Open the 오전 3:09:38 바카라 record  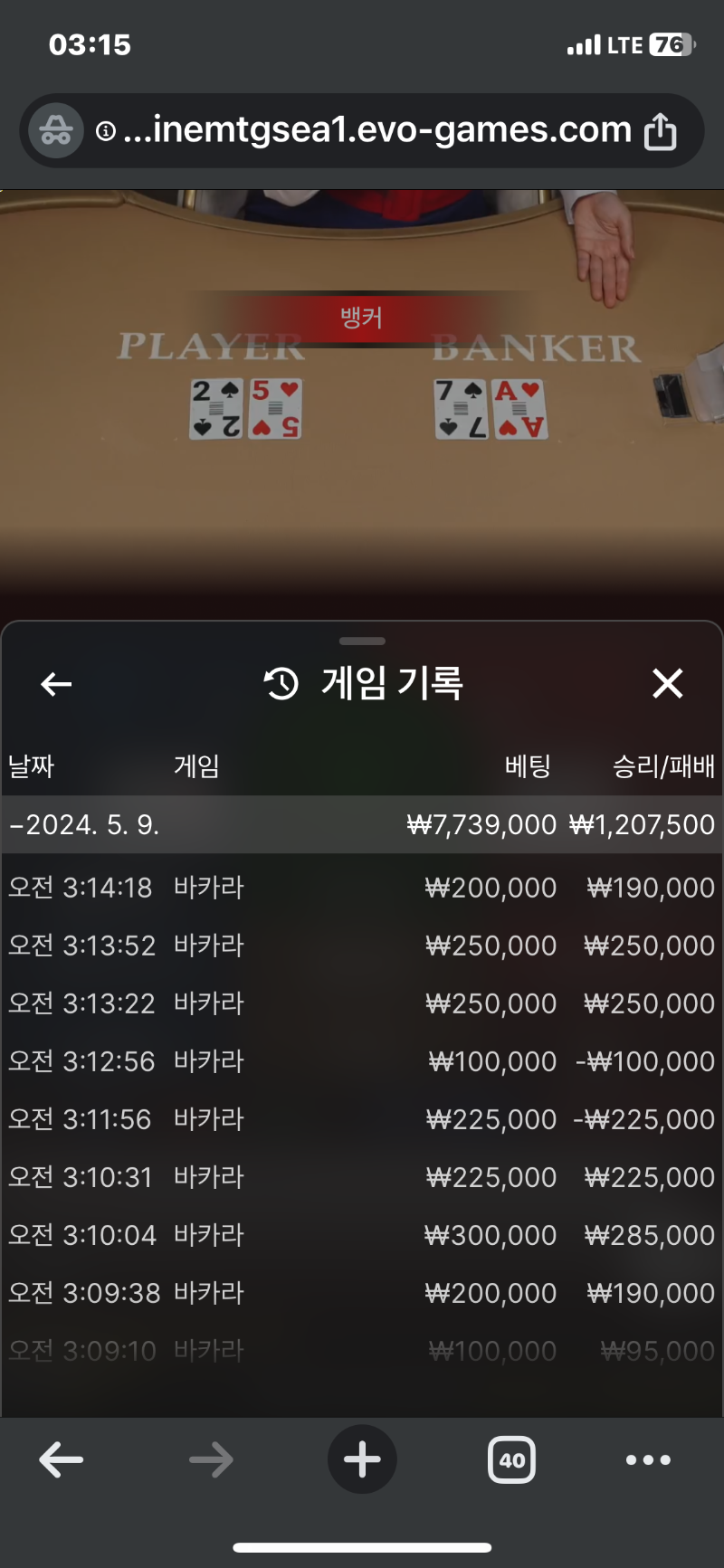point(362,1293)
